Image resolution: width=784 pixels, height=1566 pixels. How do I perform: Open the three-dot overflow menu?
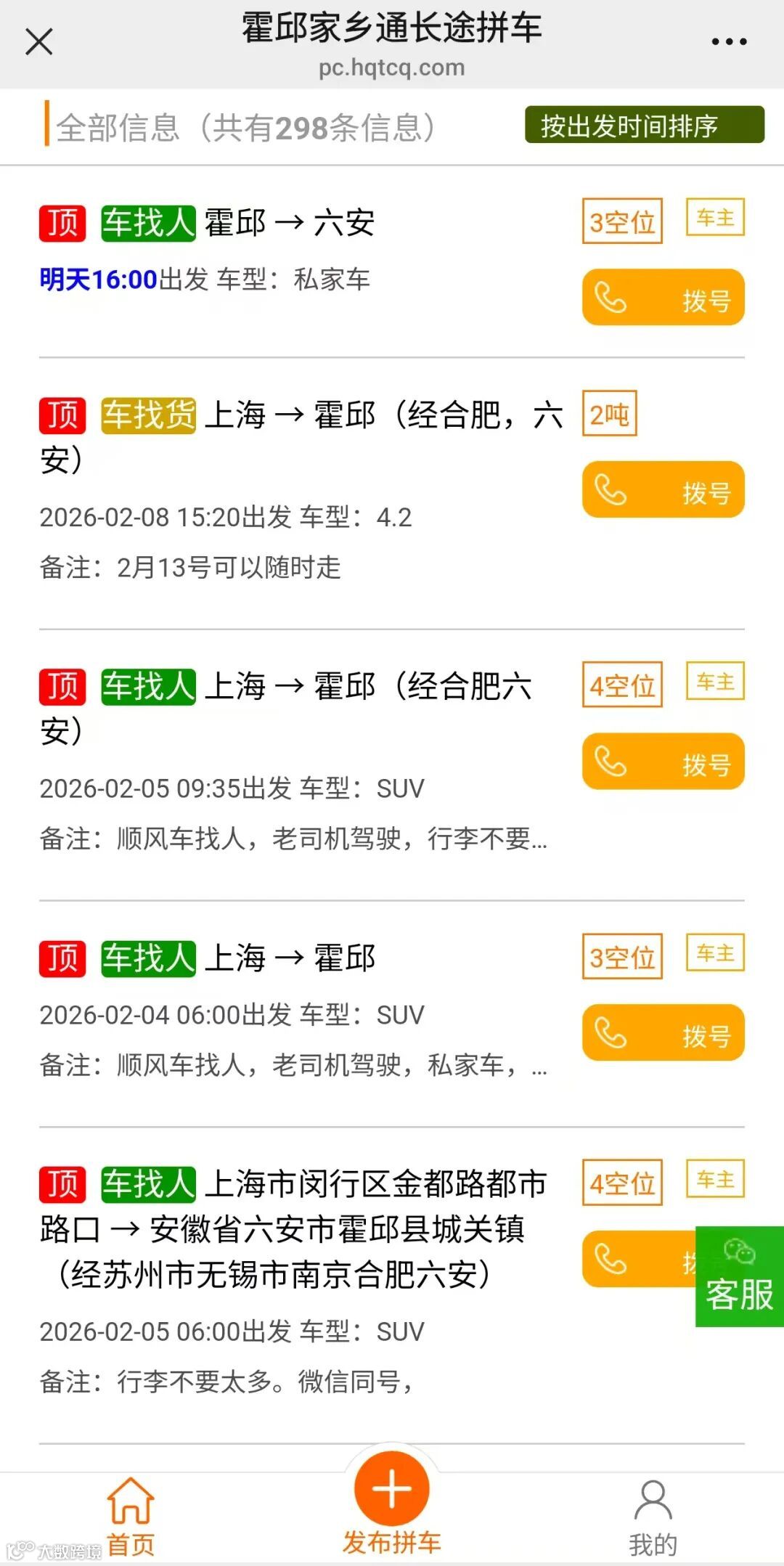tap(729, 41)
